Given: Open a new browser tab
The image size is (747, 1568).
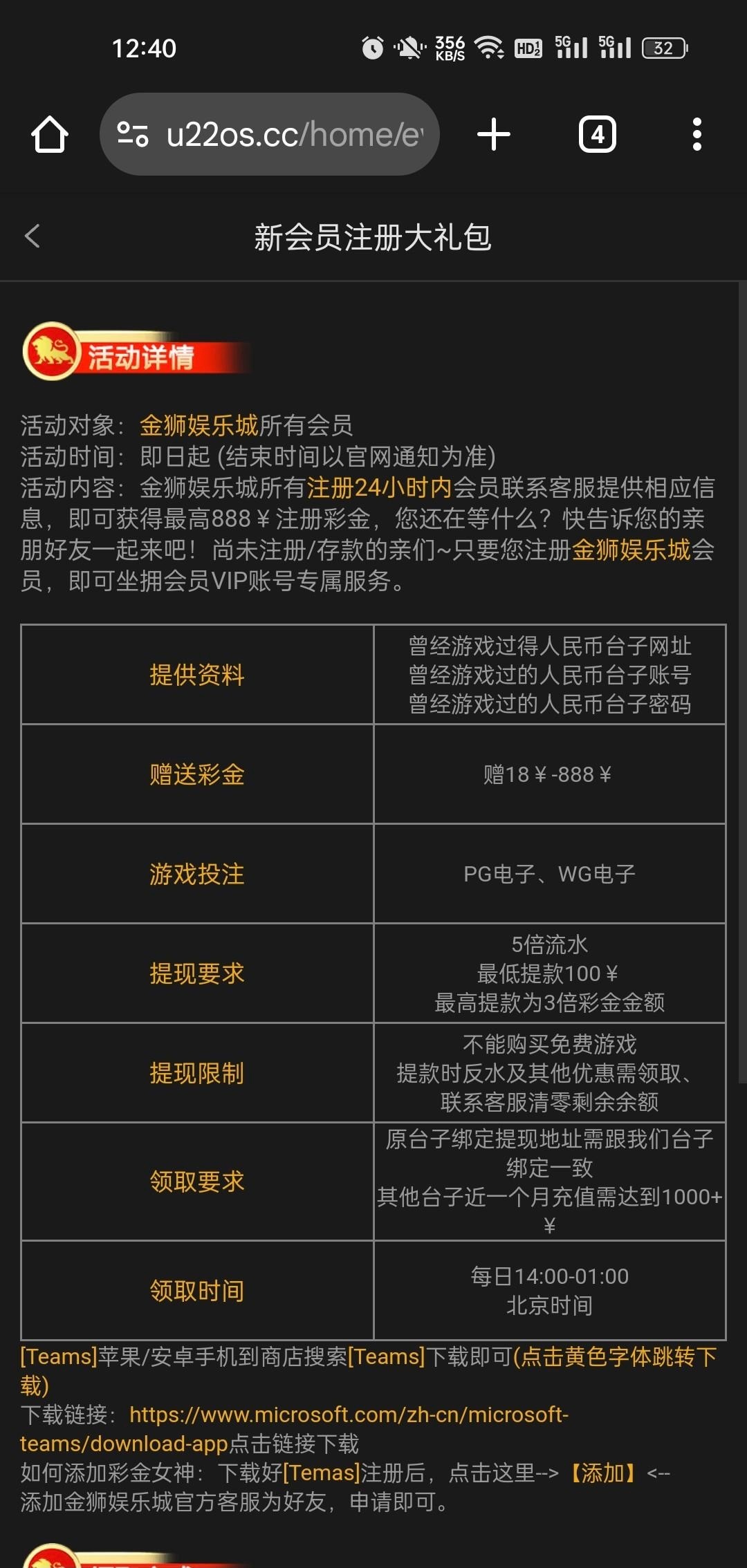Looking at the screenshot, I should 494,134.
